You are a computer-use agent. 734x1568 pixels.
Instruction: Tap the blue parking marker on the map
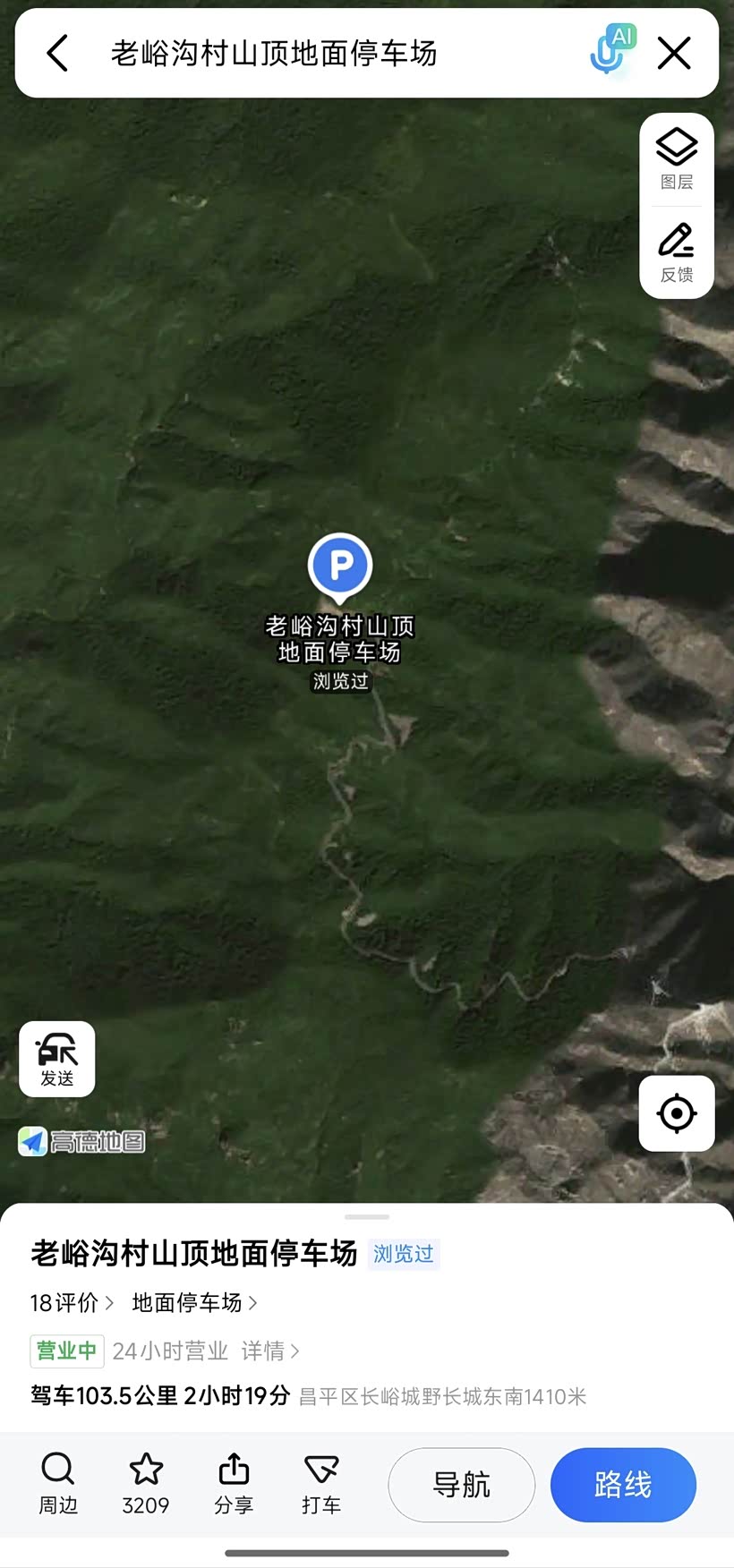340,567
